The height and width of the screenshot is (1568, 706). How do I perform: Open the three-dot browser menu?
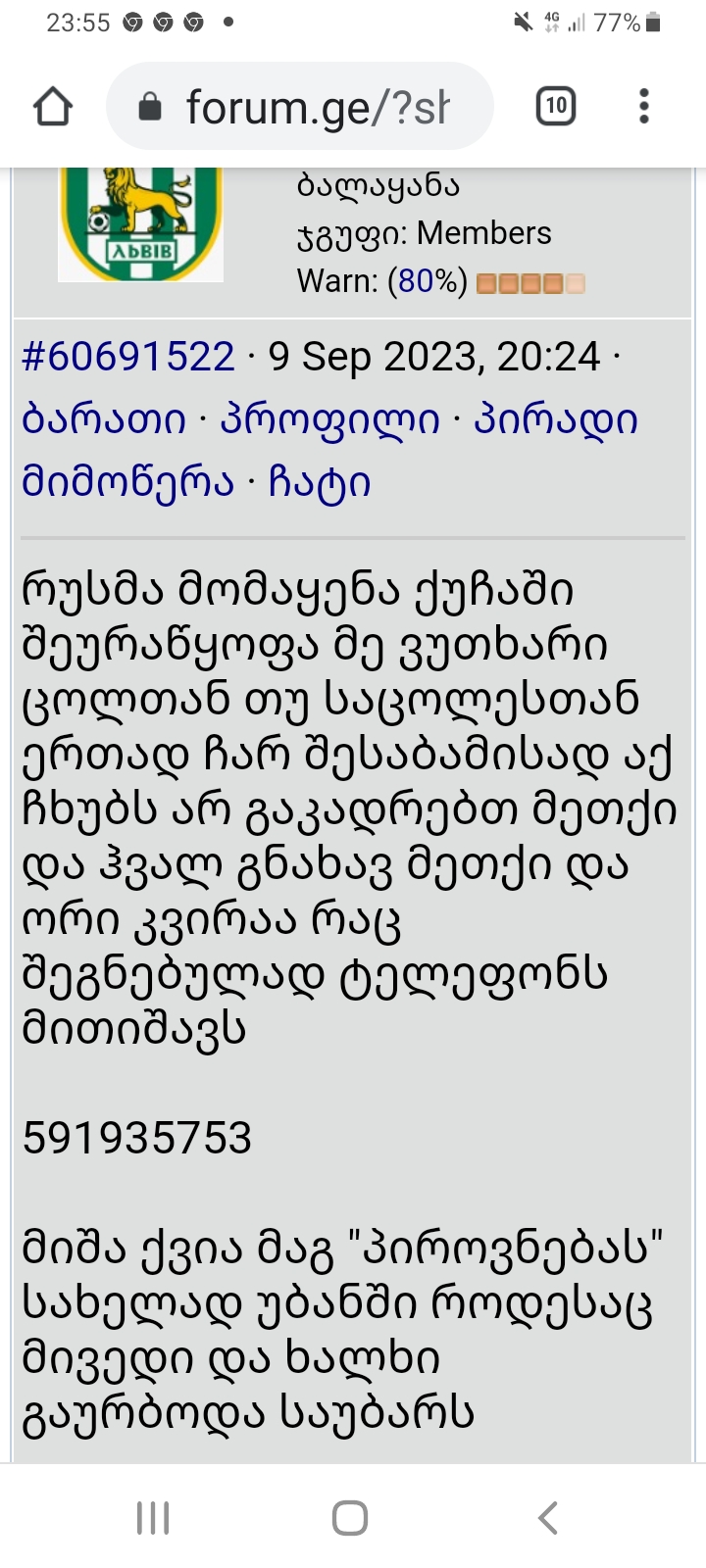[643, 106]
